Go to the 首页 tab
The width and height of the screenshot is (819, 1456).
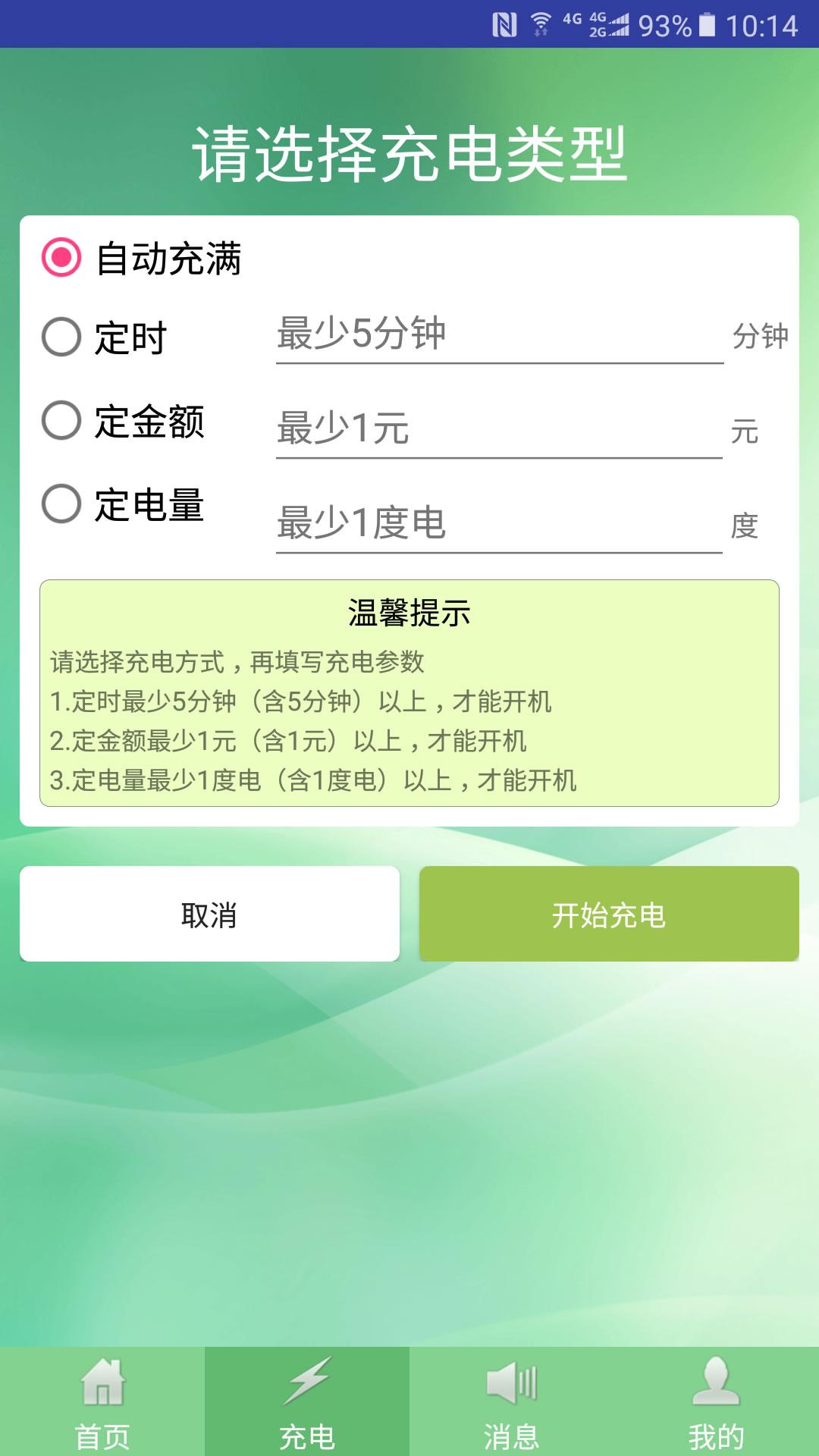click(x=102, y=1401)
